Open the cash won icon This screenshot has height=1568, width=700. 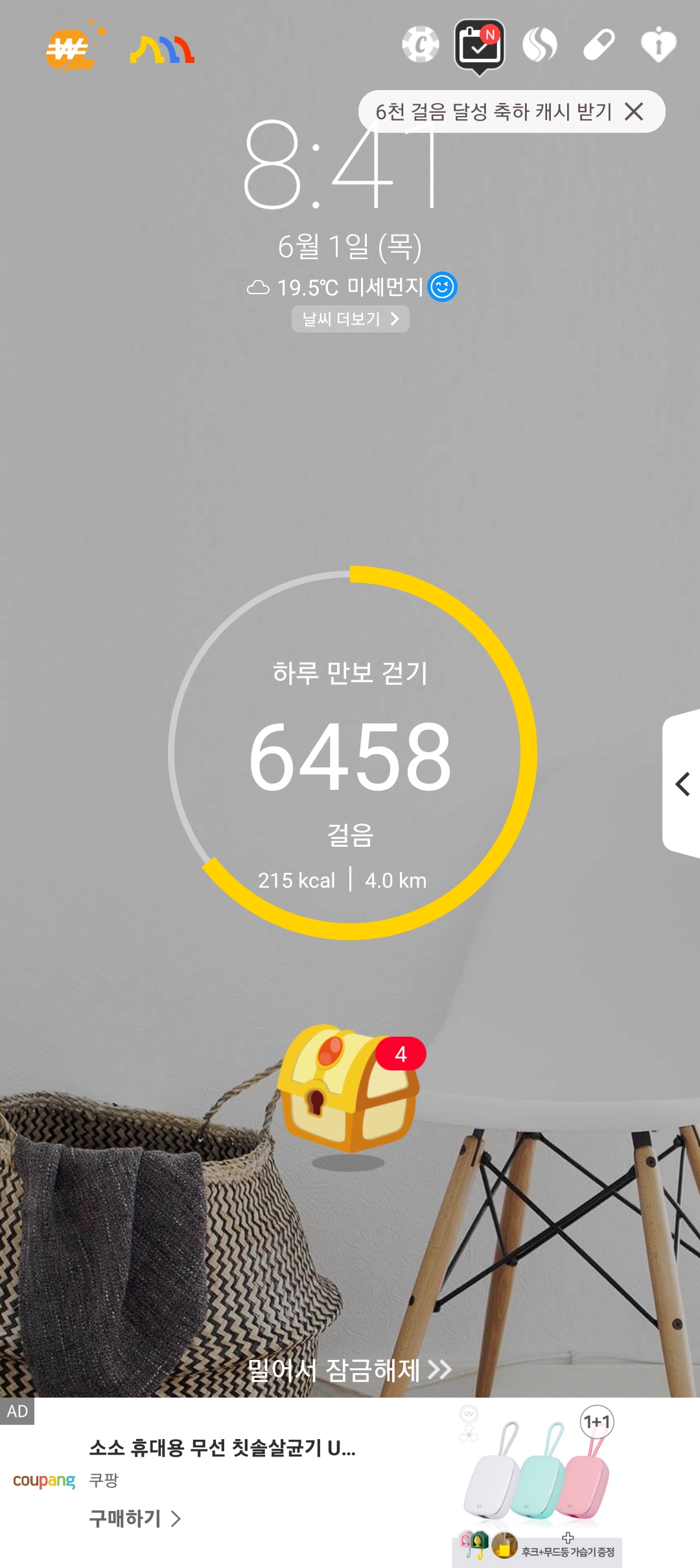pyautogui.click(x=71, y=49)
